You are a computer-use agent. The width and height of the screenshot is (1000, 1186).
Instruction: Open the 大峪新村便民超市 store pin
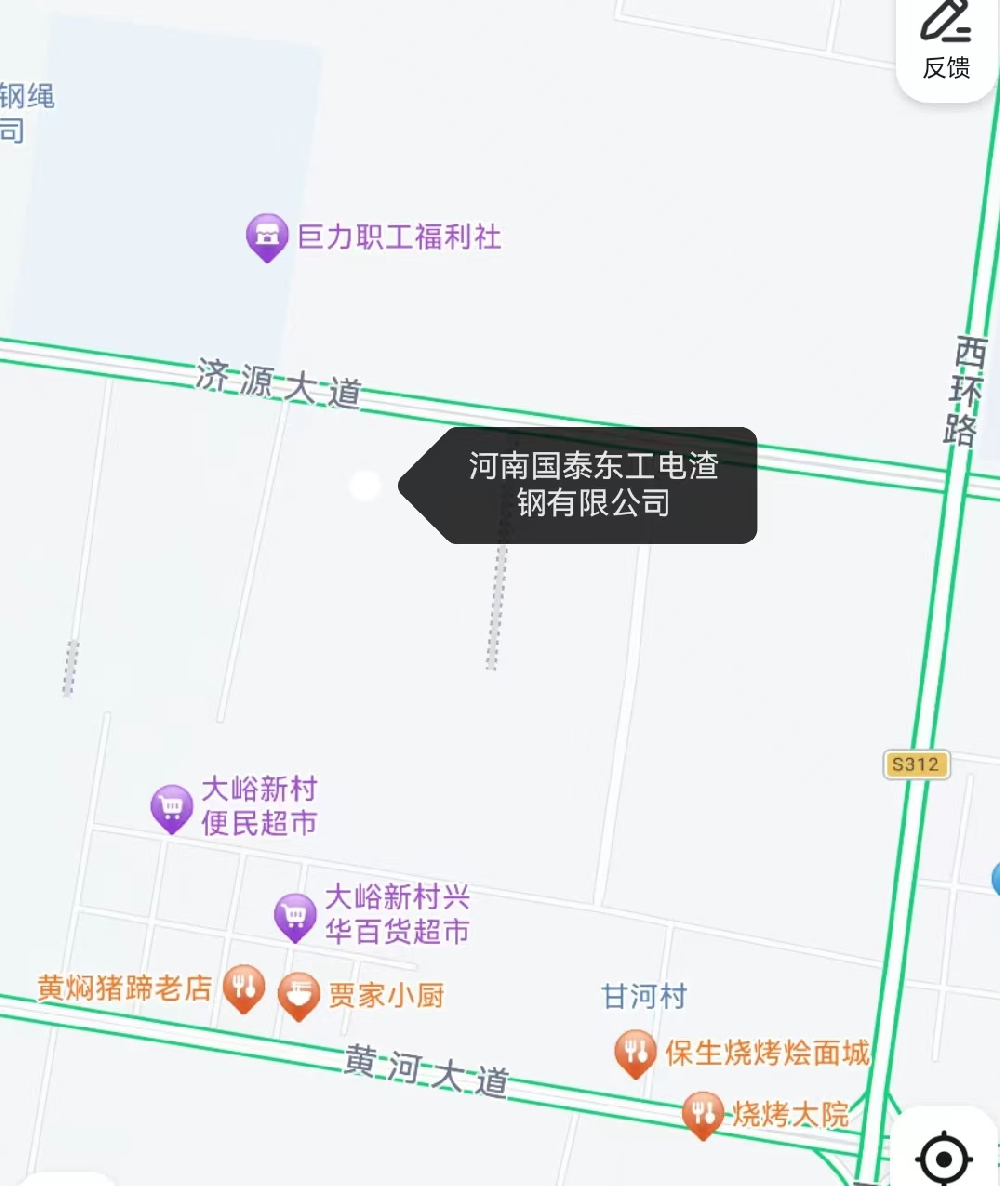(172, 806)
